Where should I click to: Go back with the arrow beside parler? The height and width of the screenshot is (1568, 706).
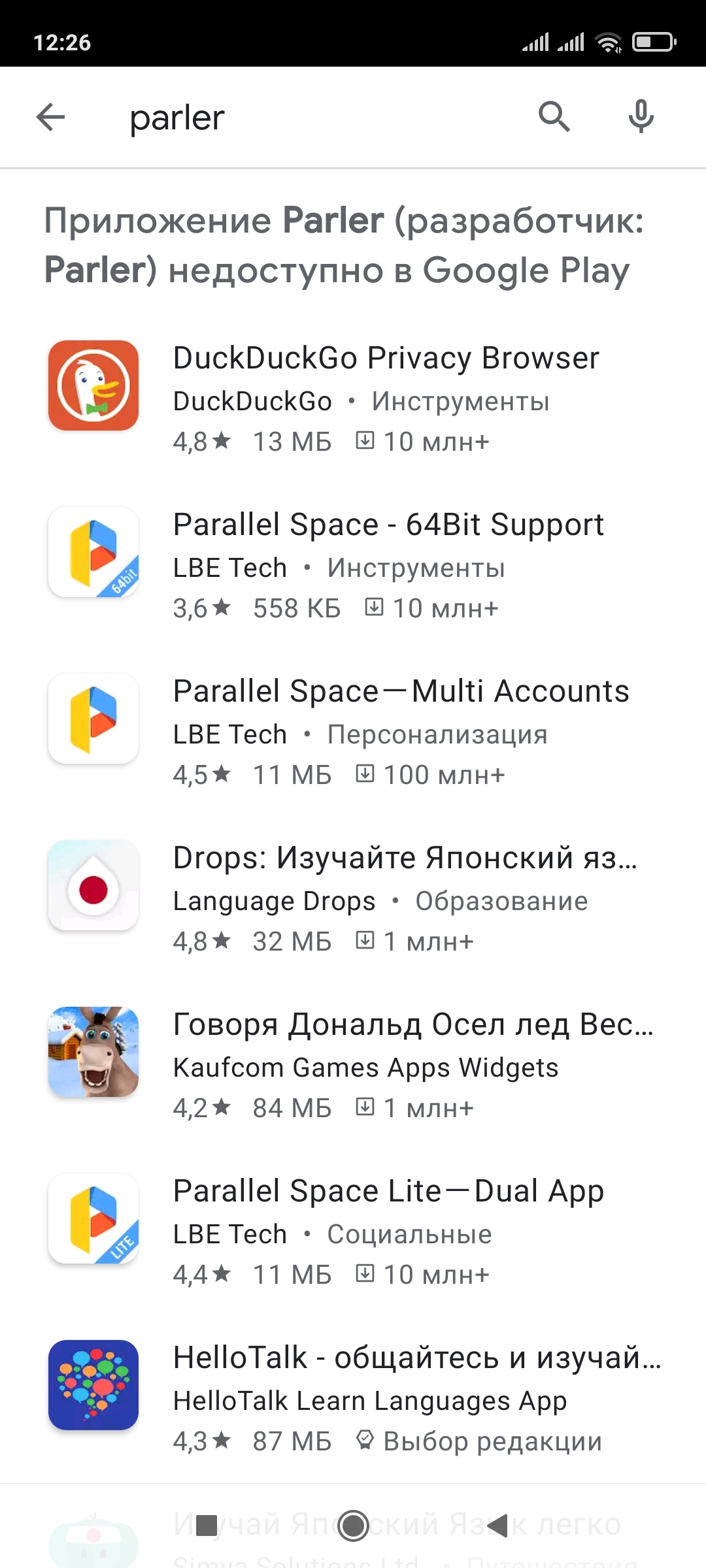(x=50, y=118)
